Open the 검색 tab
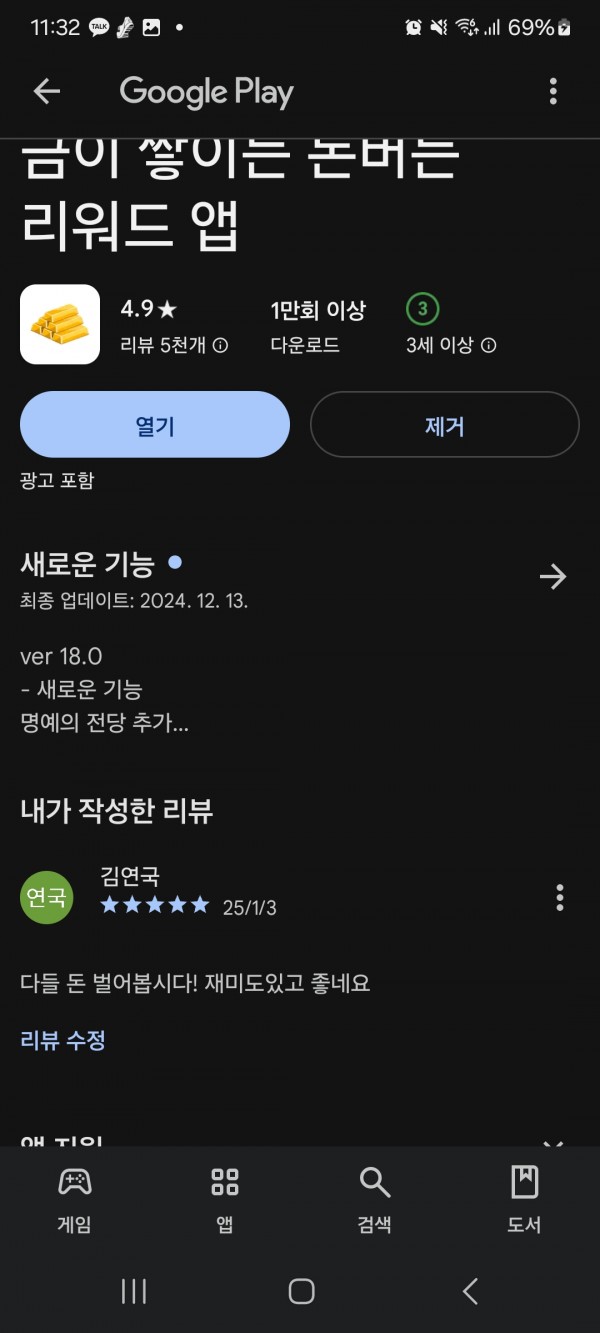Viewport: 600px width, 1333px height. 374,1200
